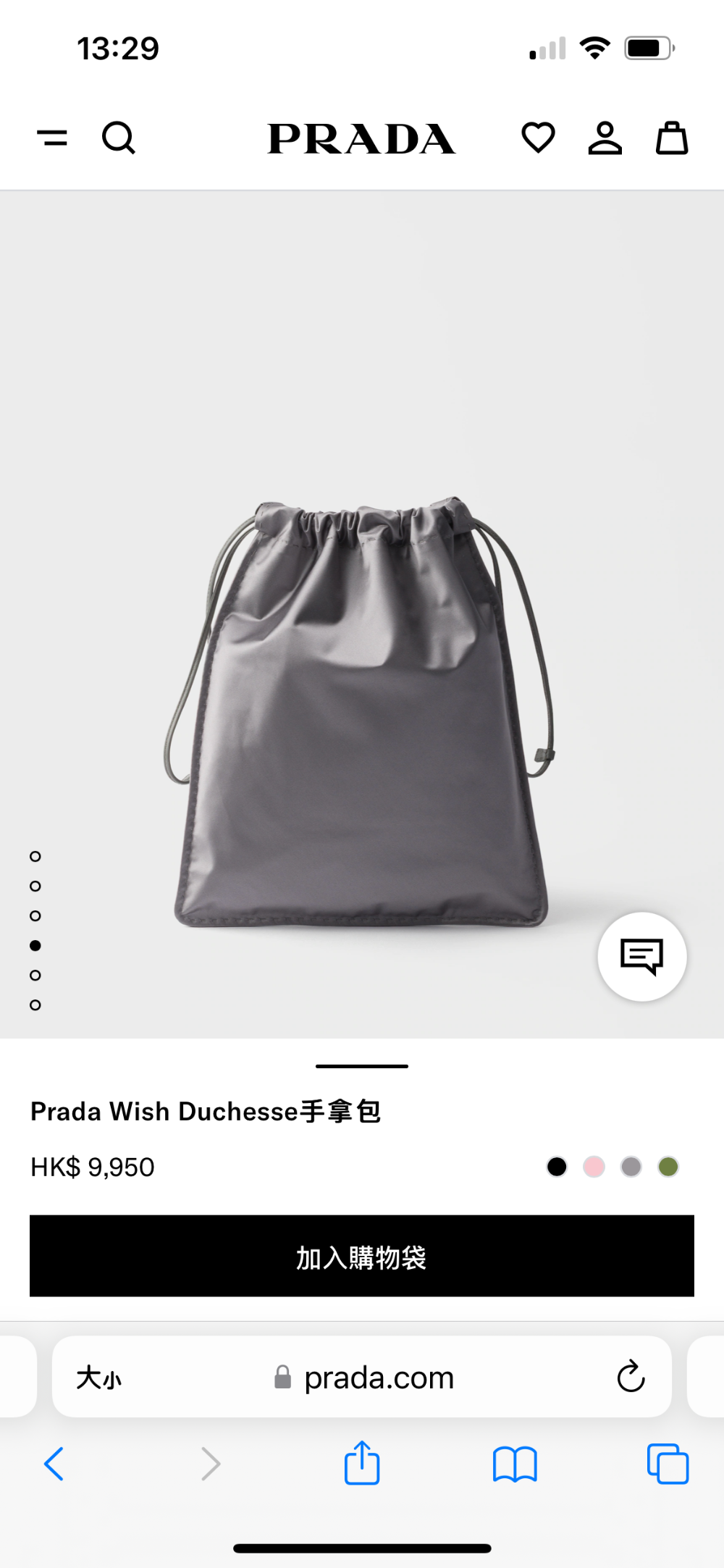Open the search icon
The width and height of the screenshot is (724, 1568).
tap(119, 138)
